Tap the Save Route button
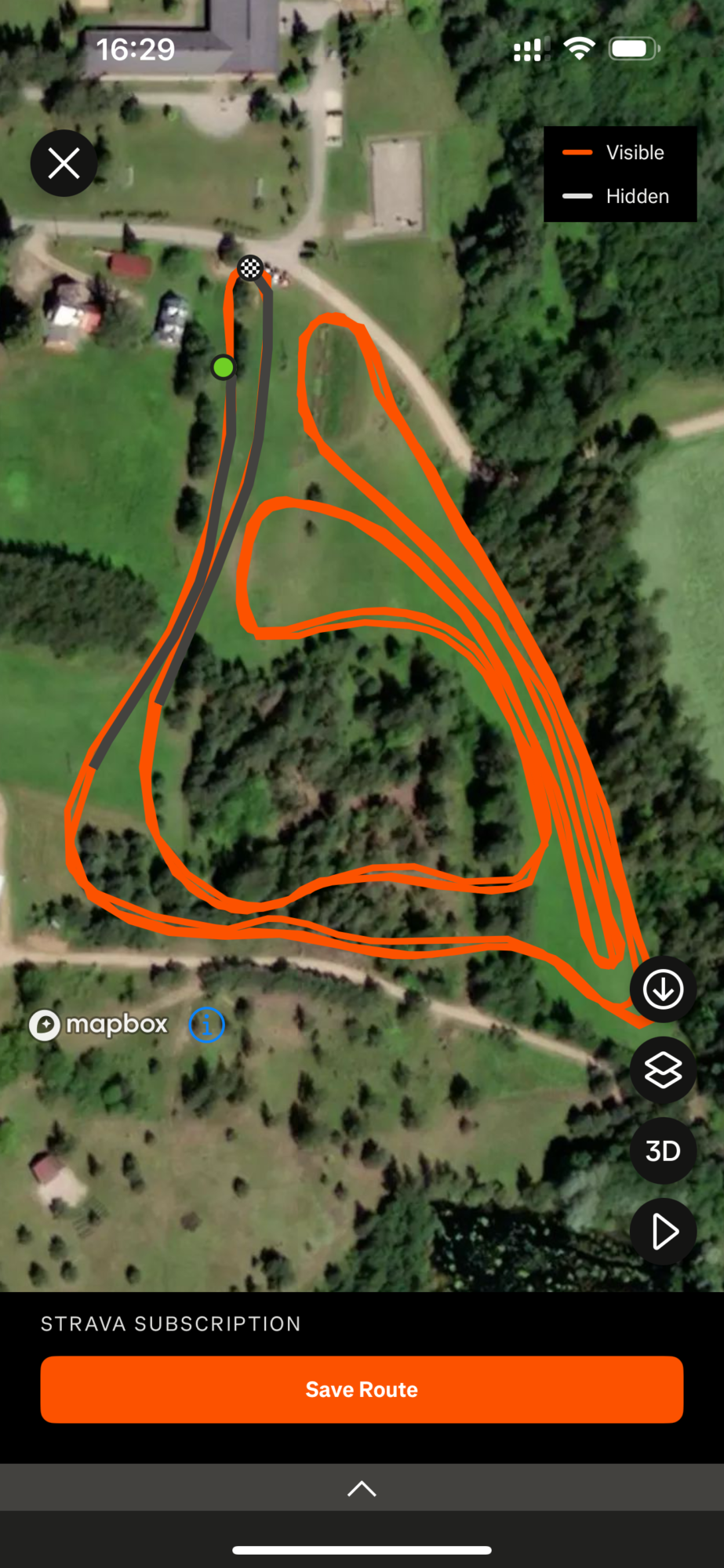Screen dimensions: 724x1568 click(362, 1389)
